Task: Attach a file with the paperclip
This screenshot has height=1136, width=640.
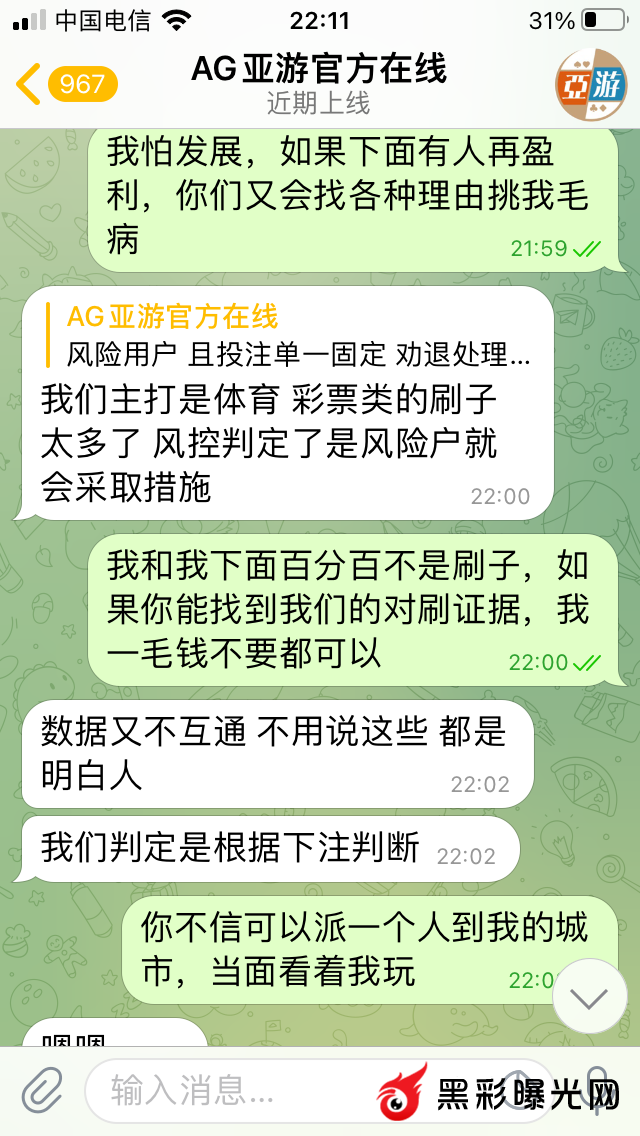Action: (42, 1088)
